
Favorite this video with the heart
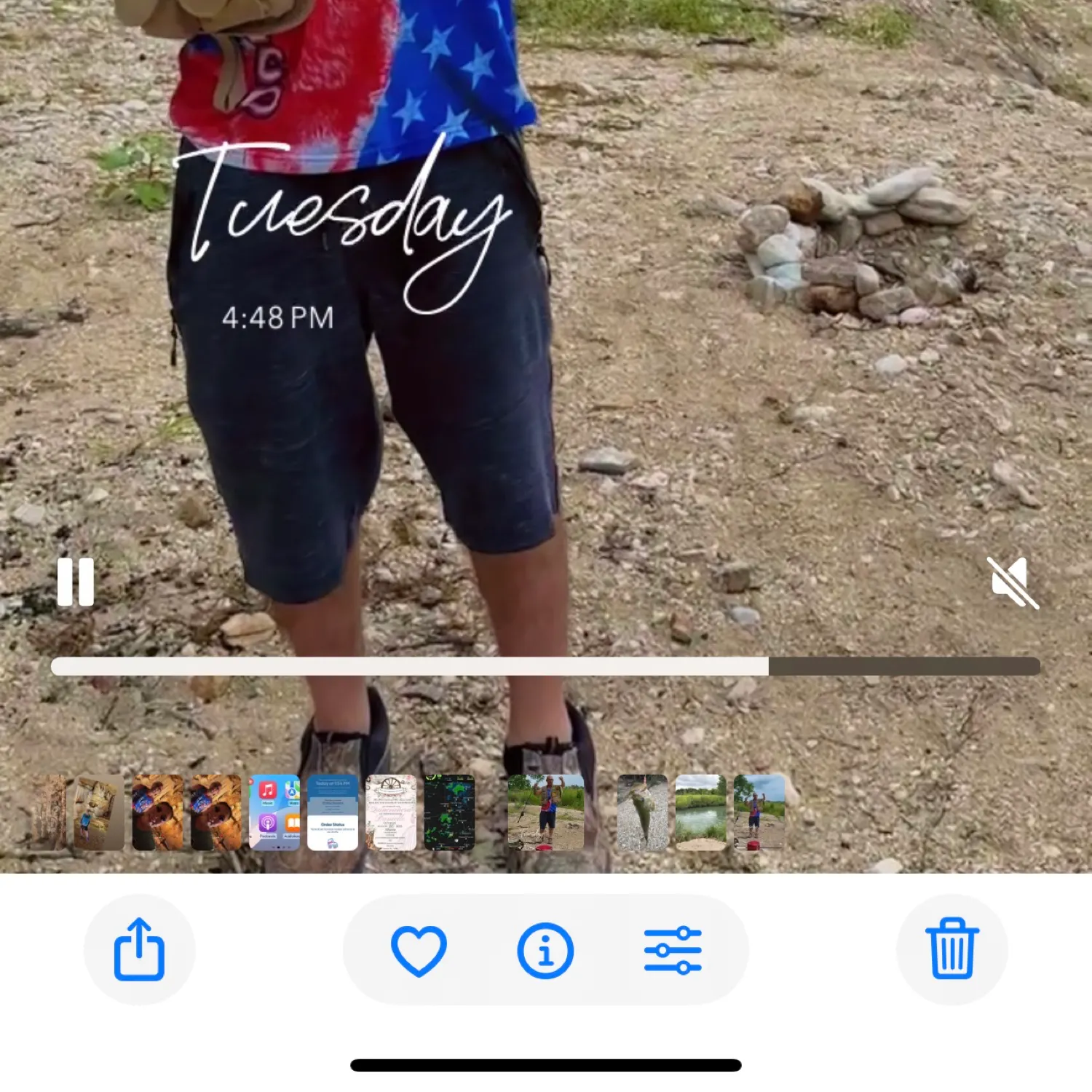pos(419,950)
